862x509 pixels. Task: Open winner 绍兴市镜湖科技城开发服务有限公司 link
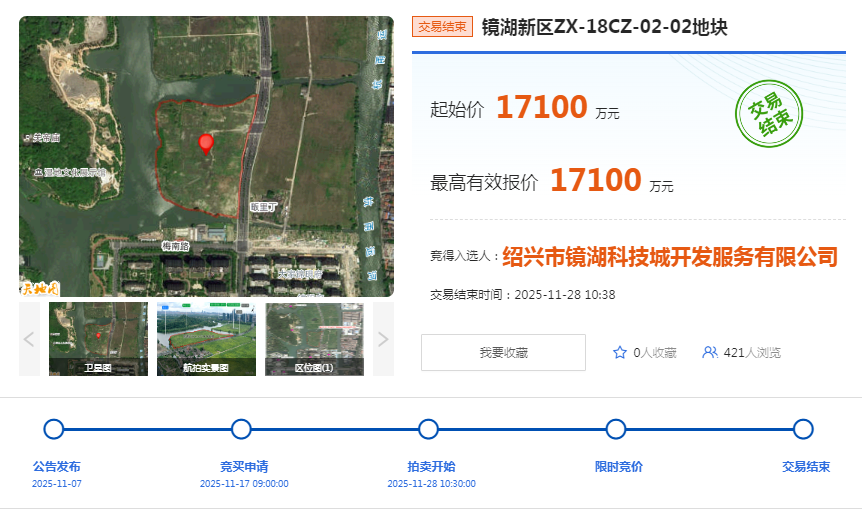pos(669,257)
